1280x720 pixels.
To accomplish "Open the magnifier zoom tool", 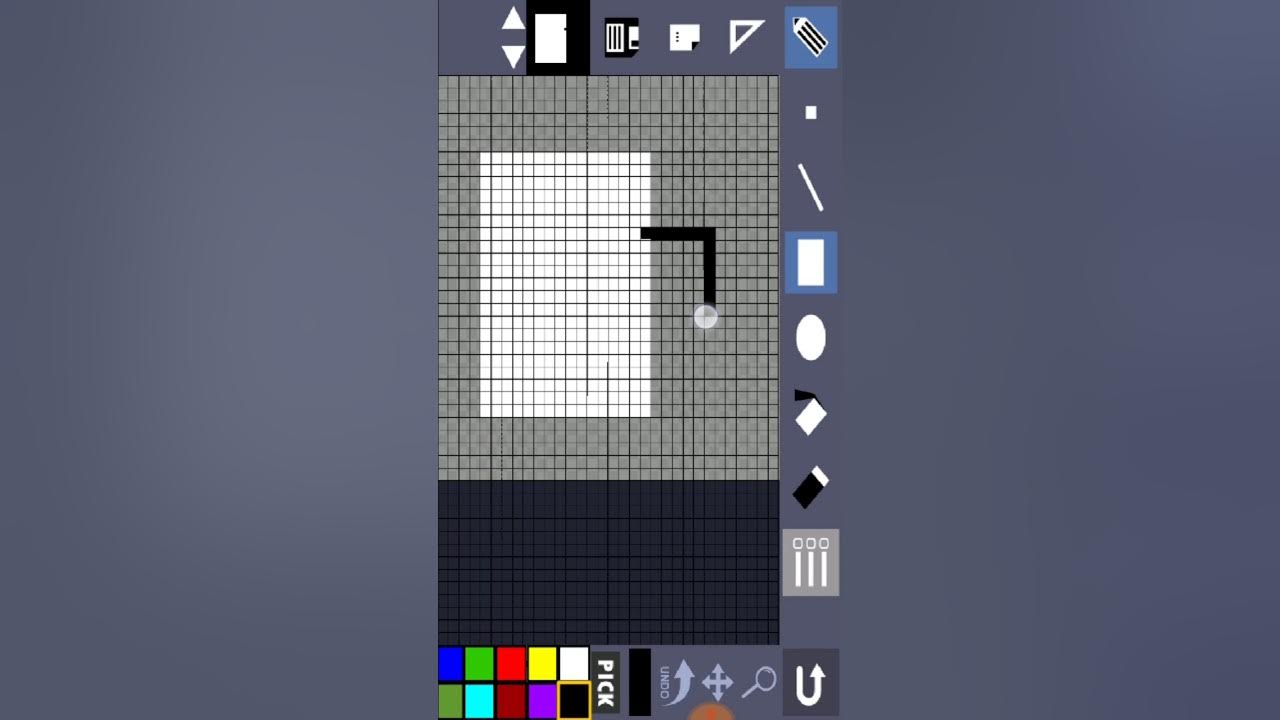I will (x=760, y=682).
